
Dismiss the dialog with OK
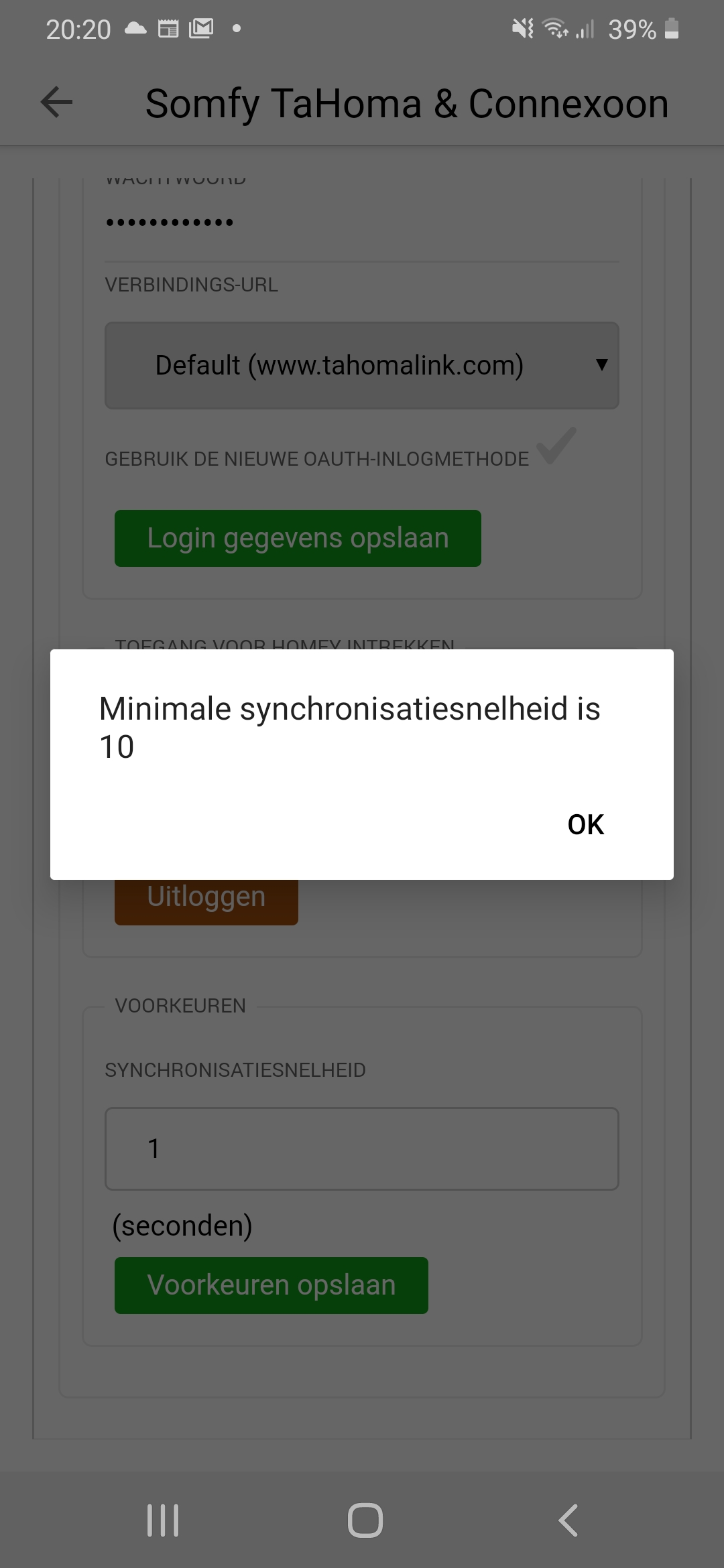click(585, 824)
